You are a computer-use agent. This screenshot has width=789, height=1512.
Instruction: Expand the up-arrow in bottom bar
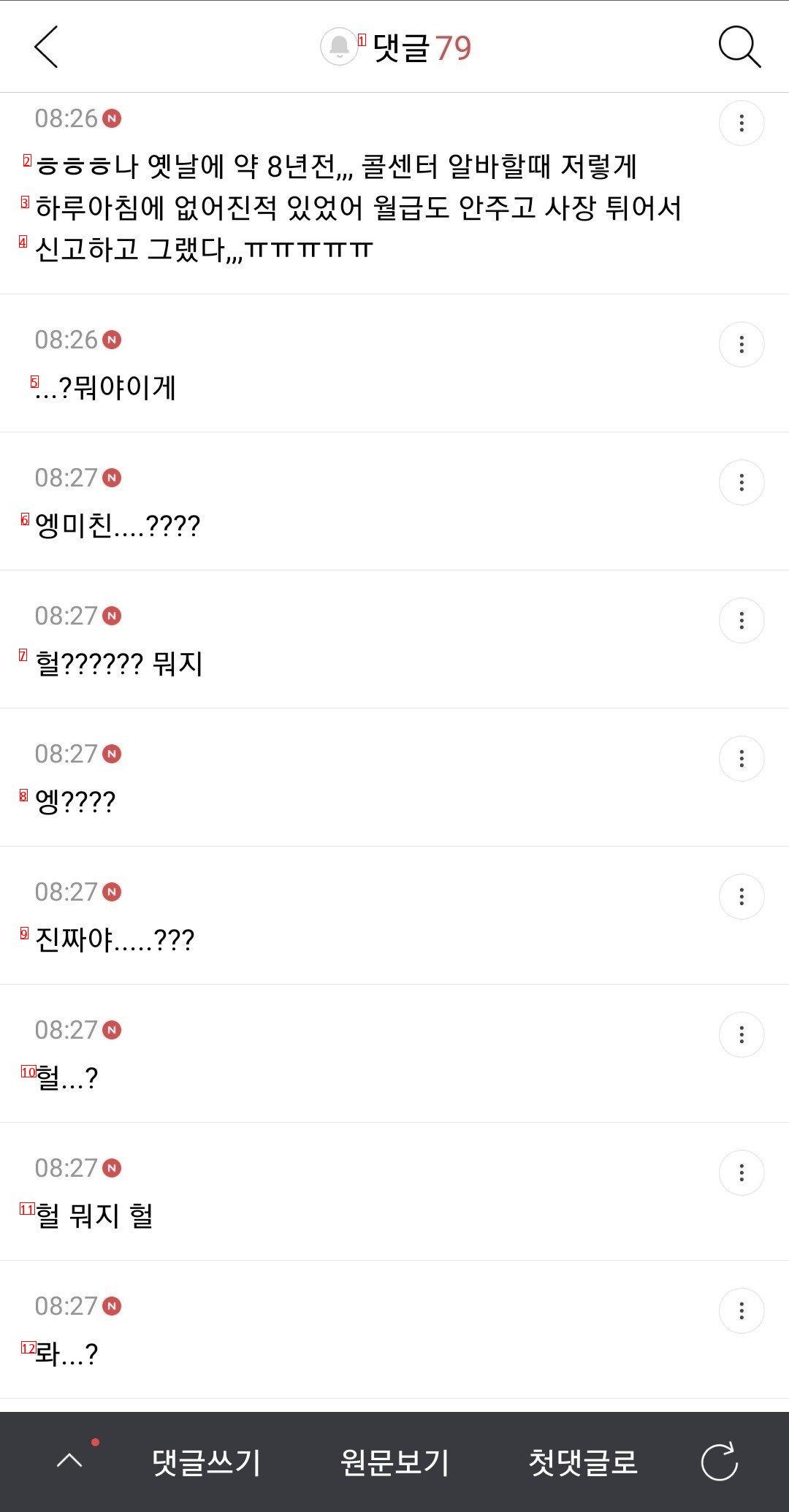point(70,1461)
